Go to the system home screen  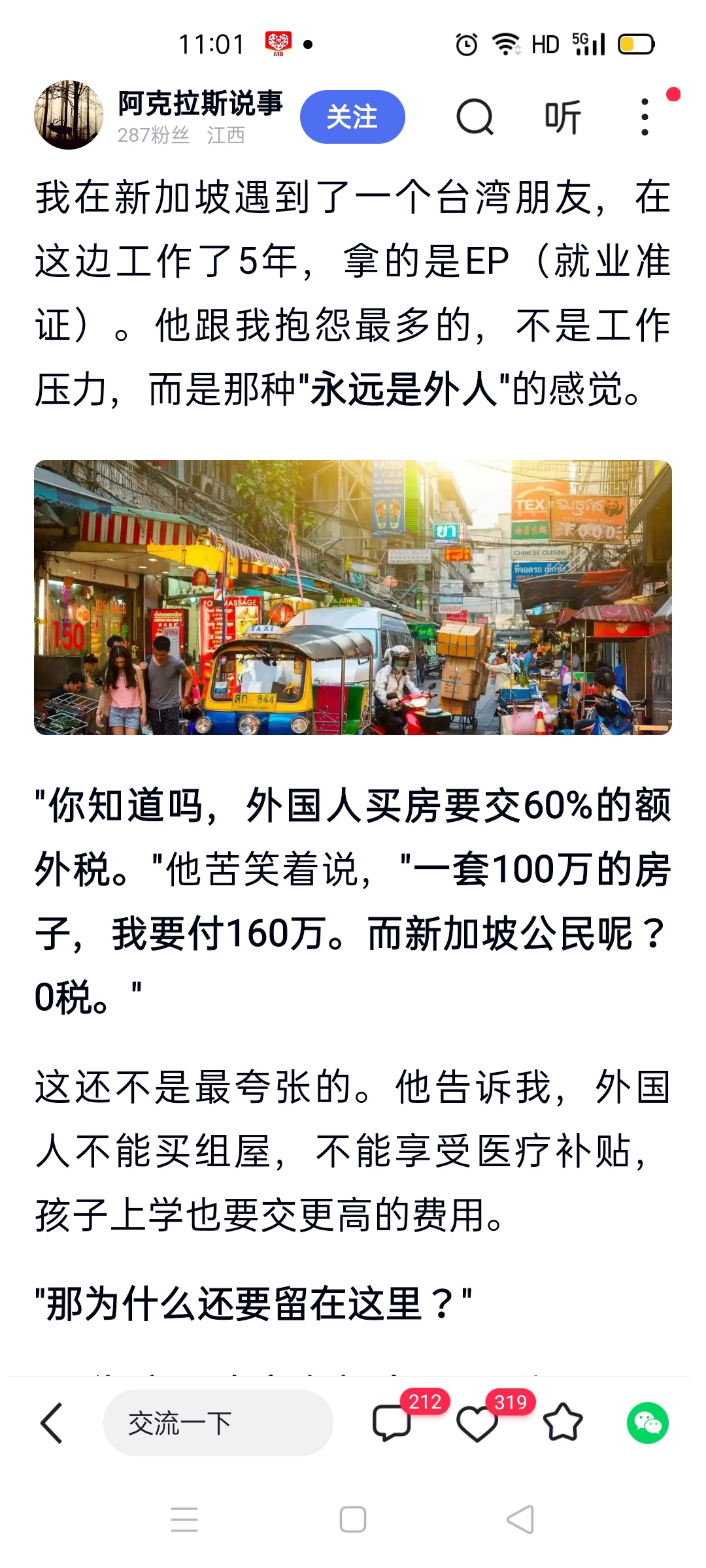point(353,1520)
